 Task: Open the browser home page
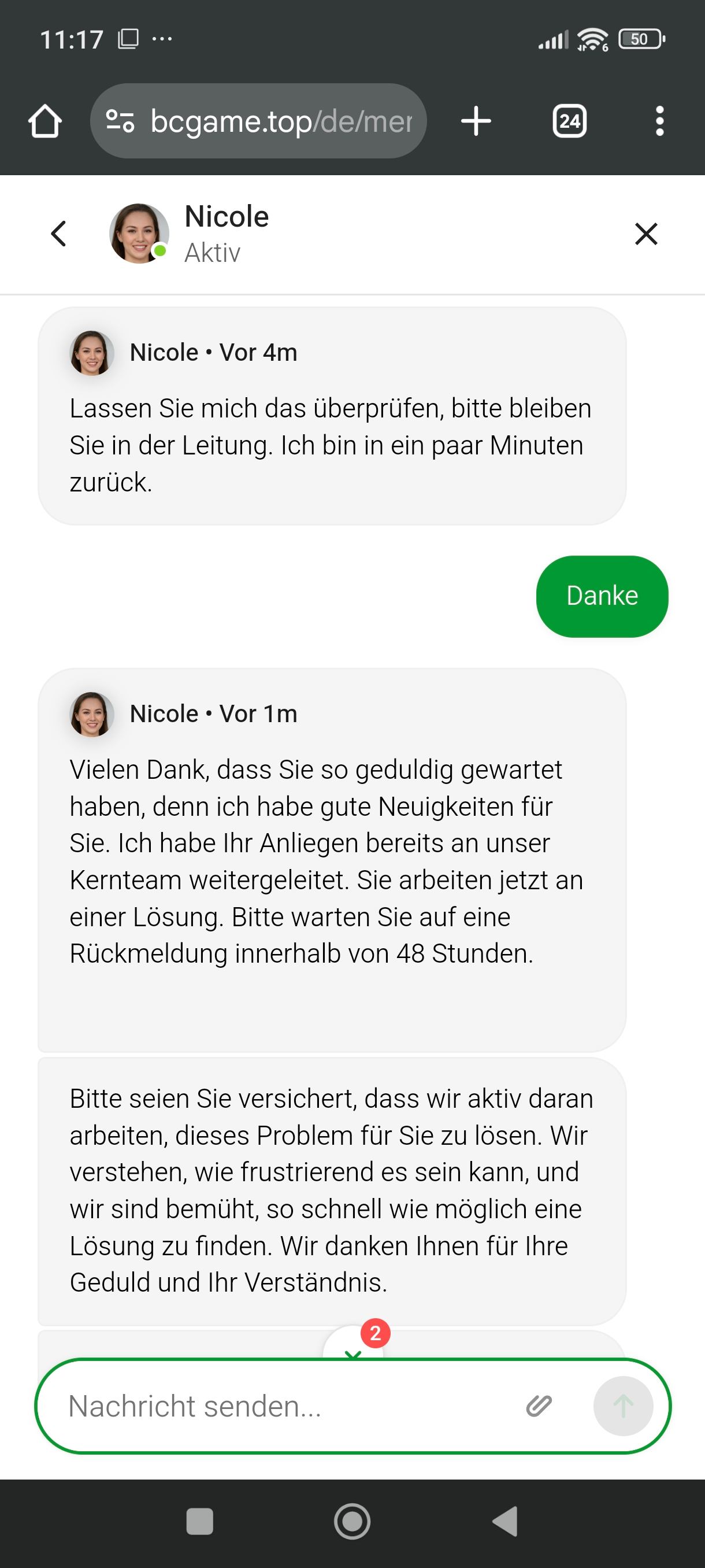45,121
